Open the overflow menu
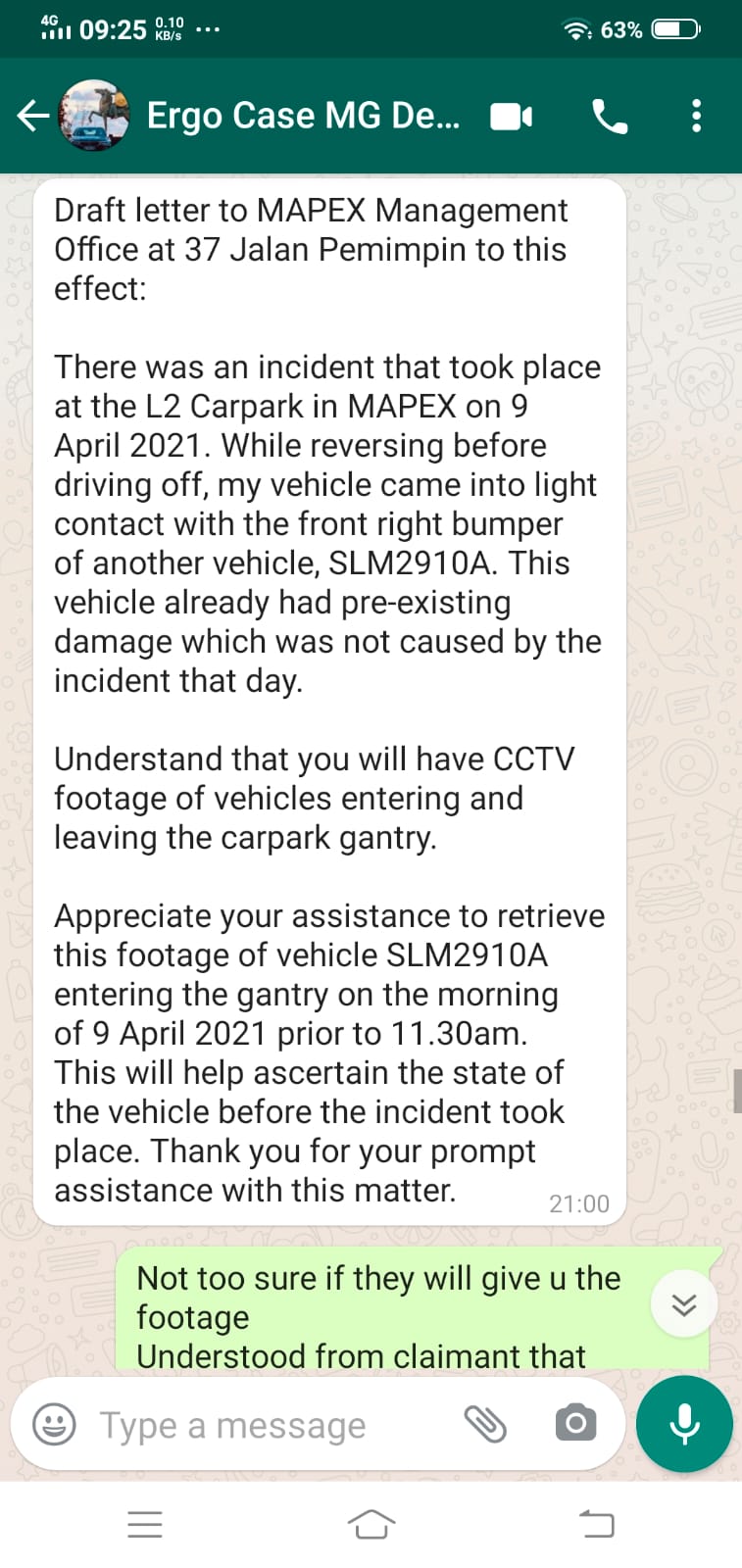742x1568 pixels. [x=696, y=117]
